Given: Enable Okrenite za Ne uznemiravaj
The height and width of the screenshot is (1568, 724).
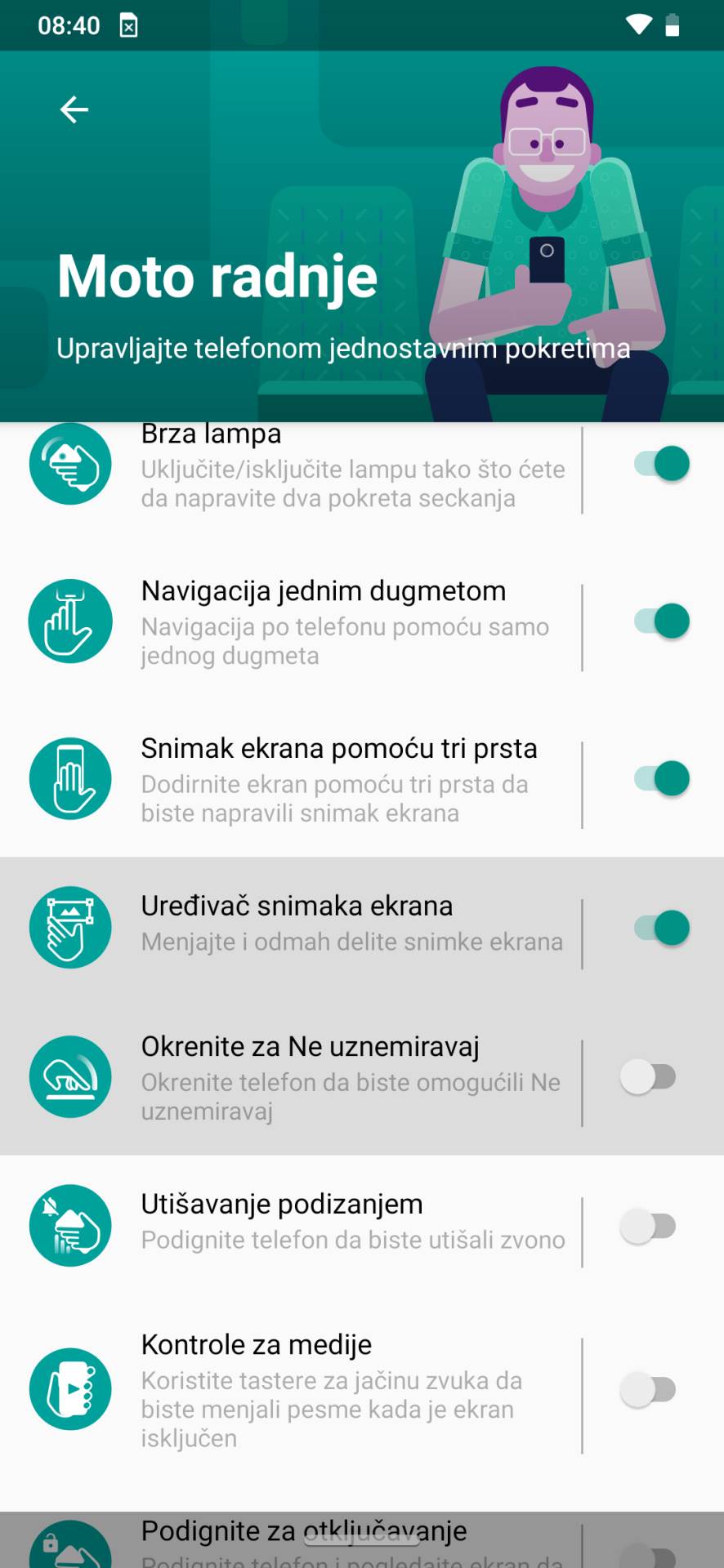Looking at the screenshot, I should (648, 1077).
